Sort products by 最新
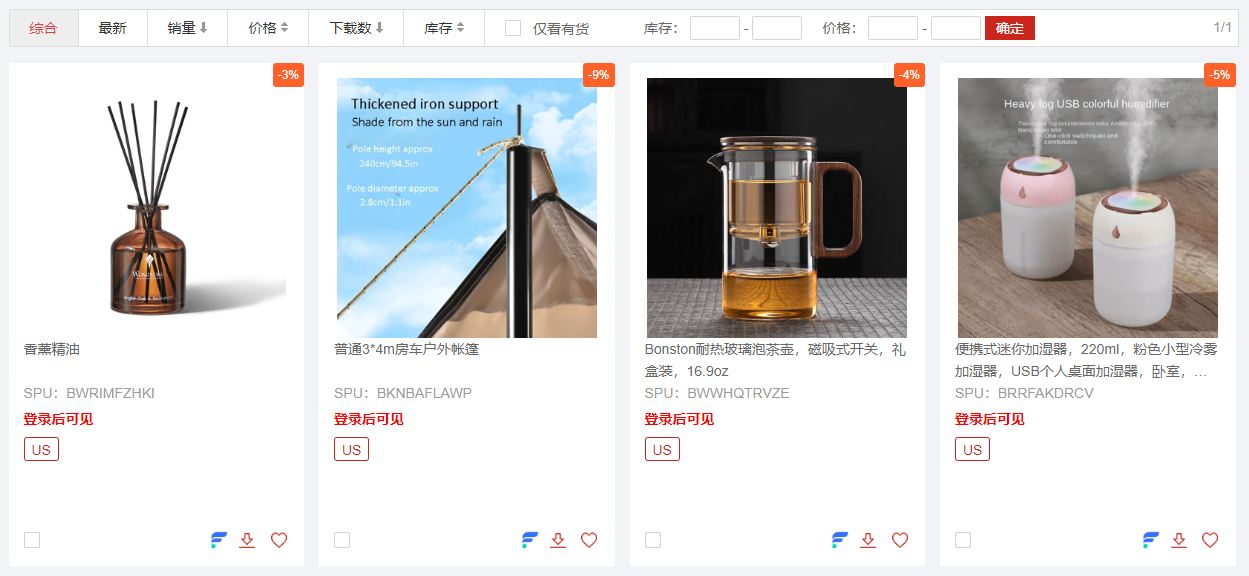Viewport: 1249px width, 576px height. point(112,28)
